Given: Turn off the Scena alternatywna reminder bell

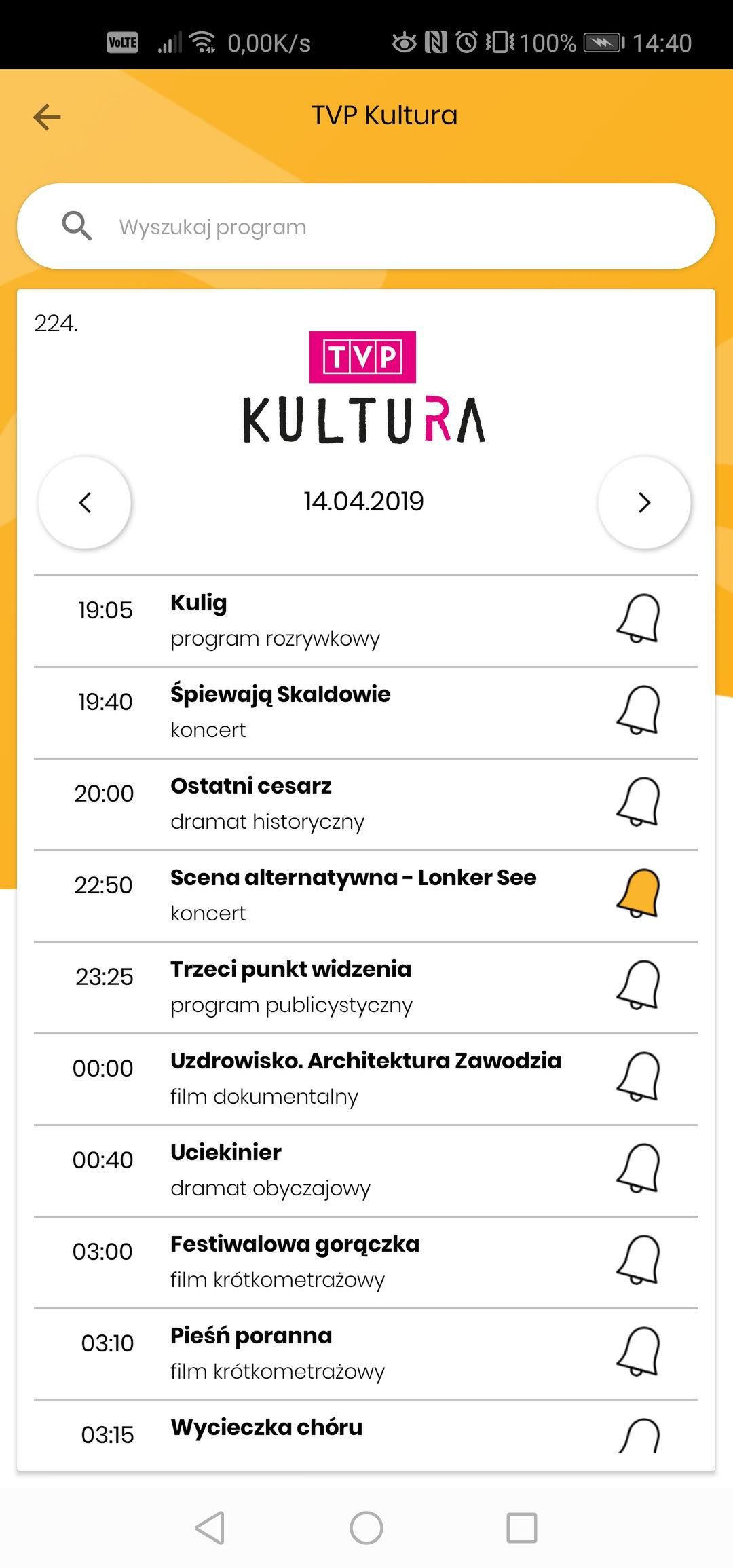Looking at the screenshot, I should (x=638, y=893).
